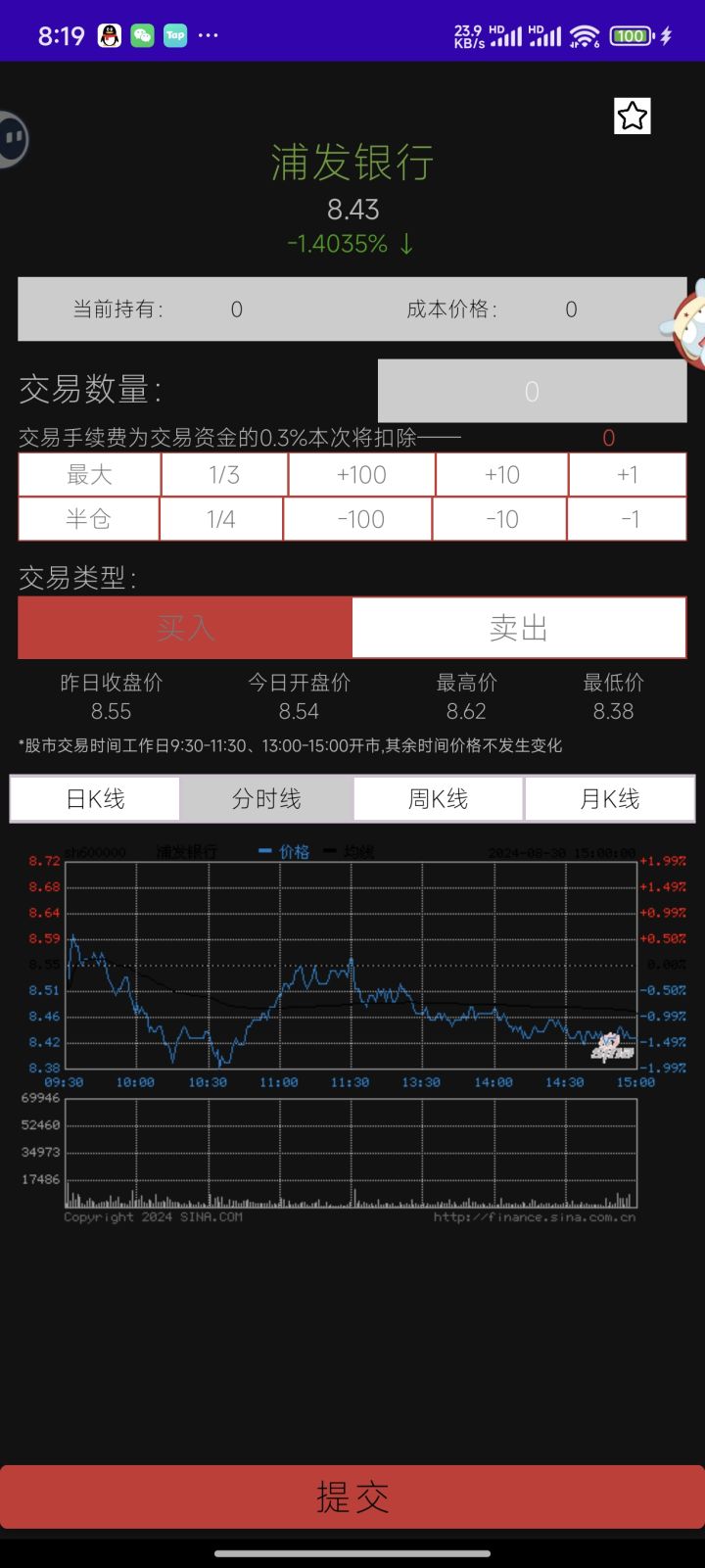
Task: Decrease quantity by -100
Action: pyautogui.click(x=357, y=519)
